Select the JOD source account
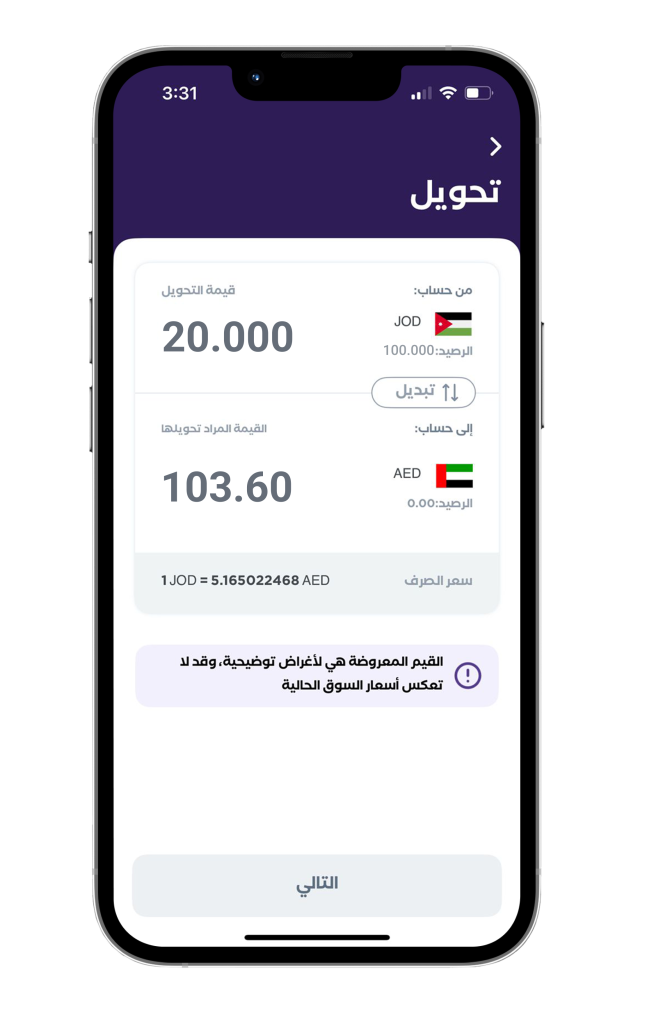Screen dimensions: 654x1024 pos(433,324)
